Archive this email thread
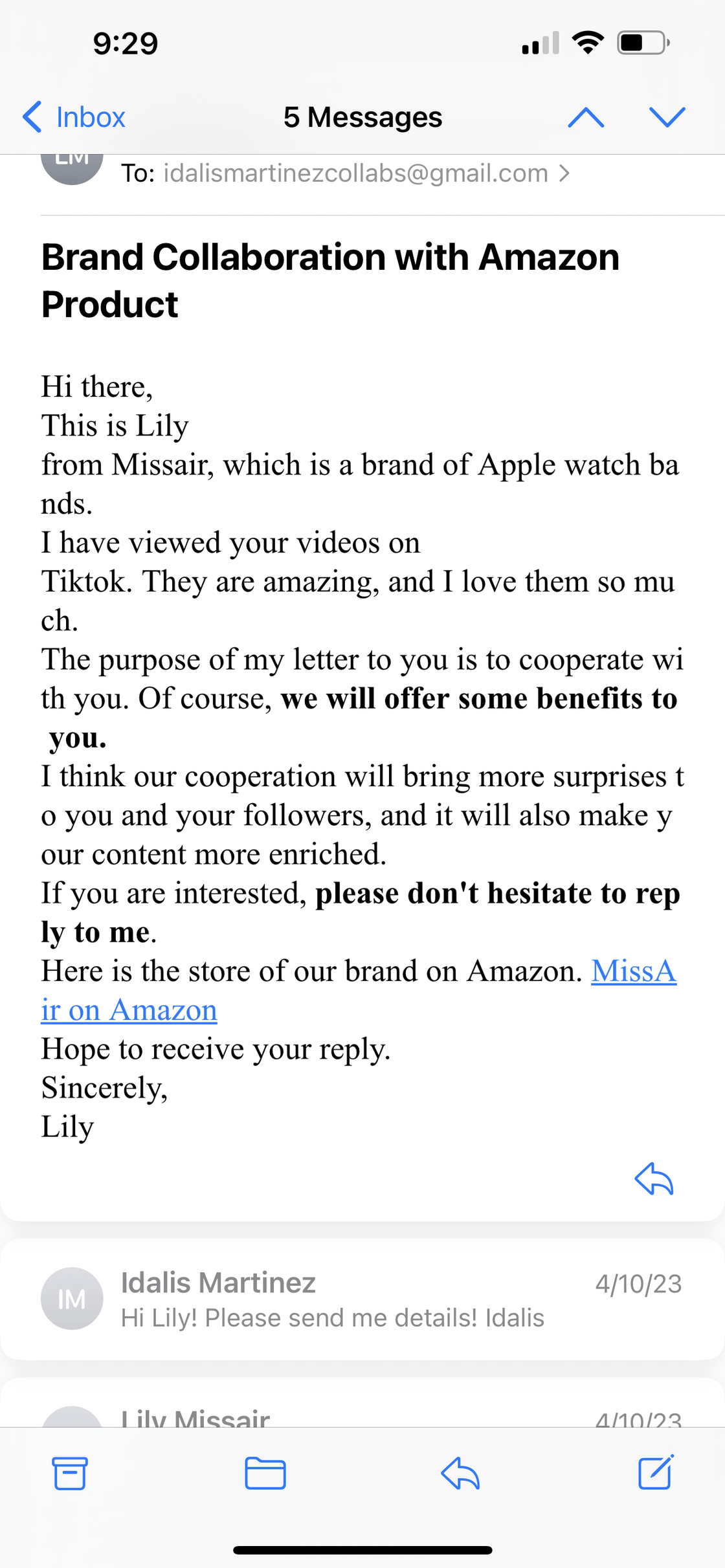Image resolution: width=725 pixels, height=1568 pixels. pos(69,1474)
